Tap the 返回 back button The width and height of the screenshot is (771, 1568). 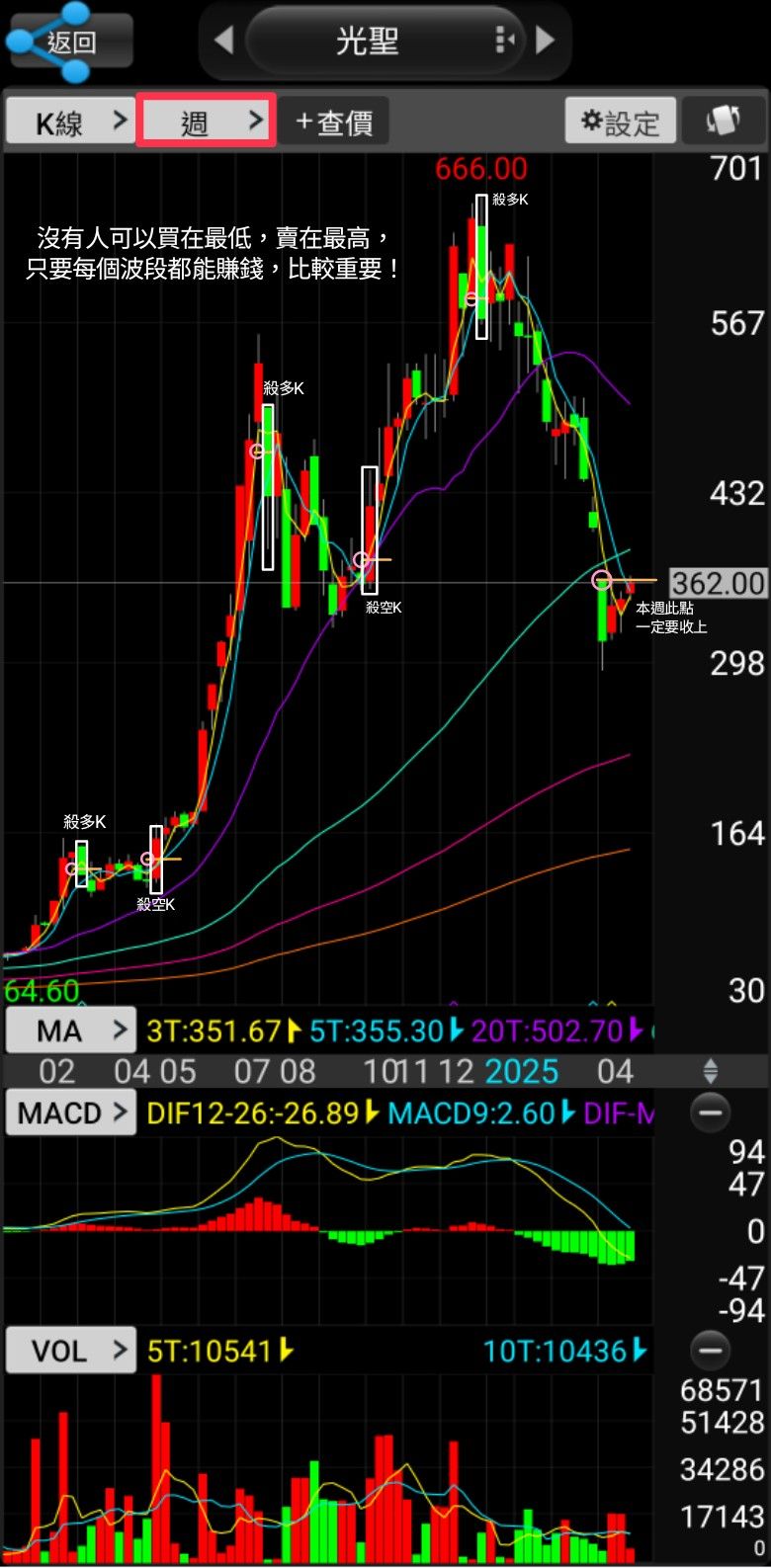coord(69,41)
